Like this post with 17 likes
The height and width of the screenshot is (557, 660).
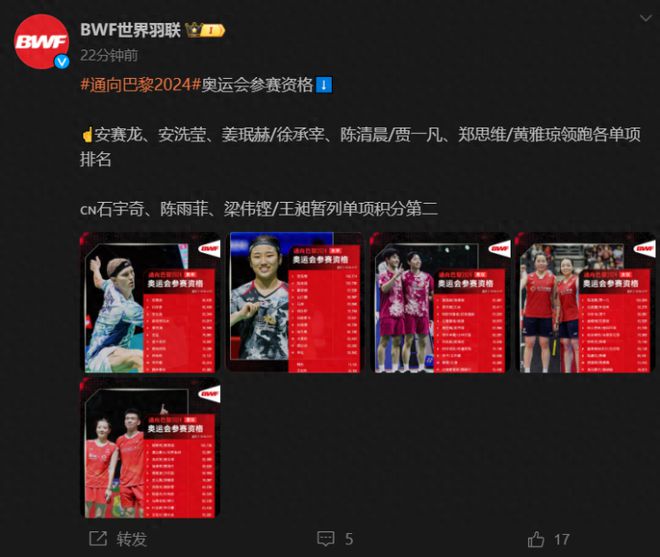[548, 539]
